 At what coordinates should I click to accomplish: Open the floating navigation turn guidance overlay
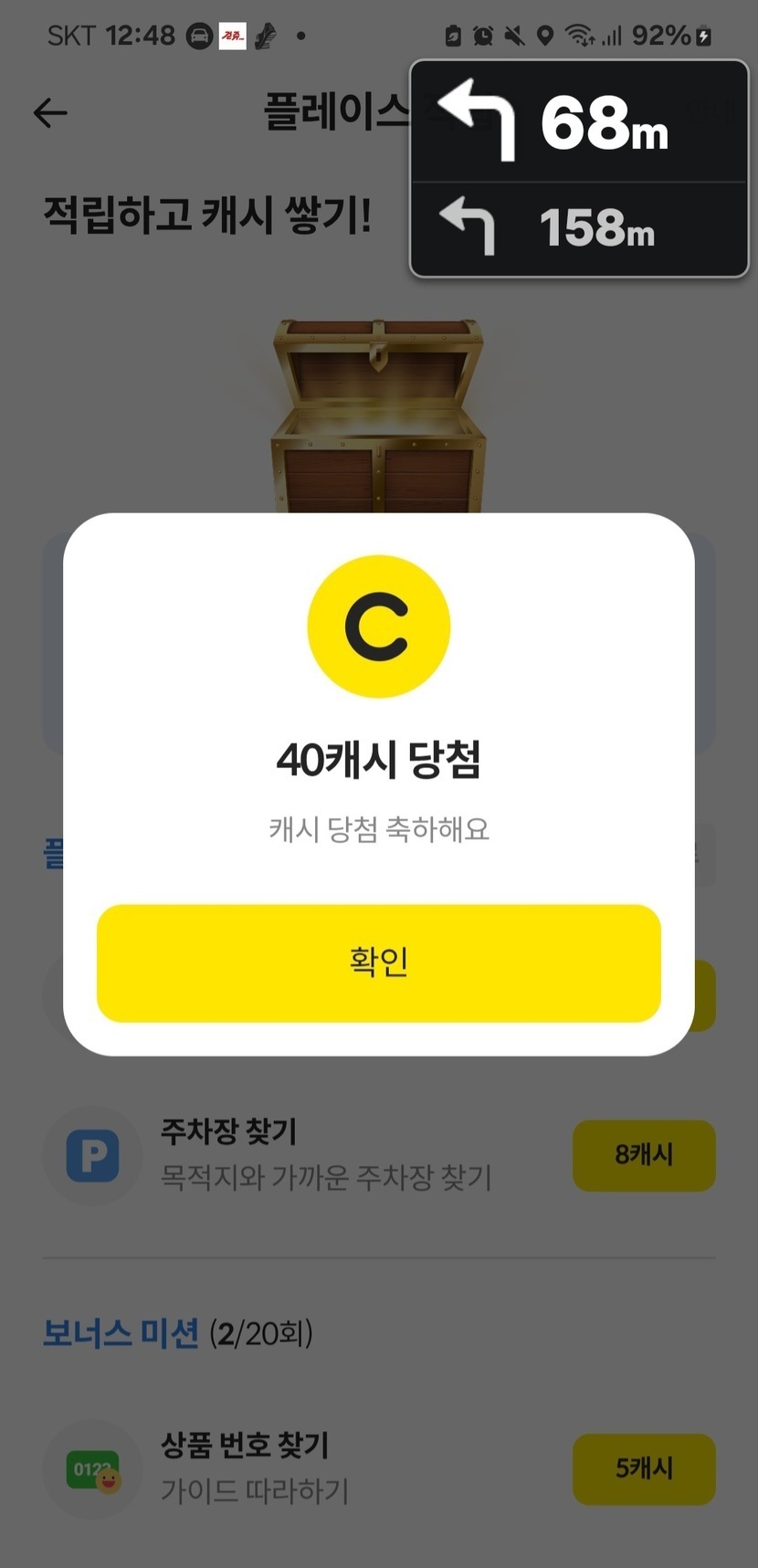579,169
